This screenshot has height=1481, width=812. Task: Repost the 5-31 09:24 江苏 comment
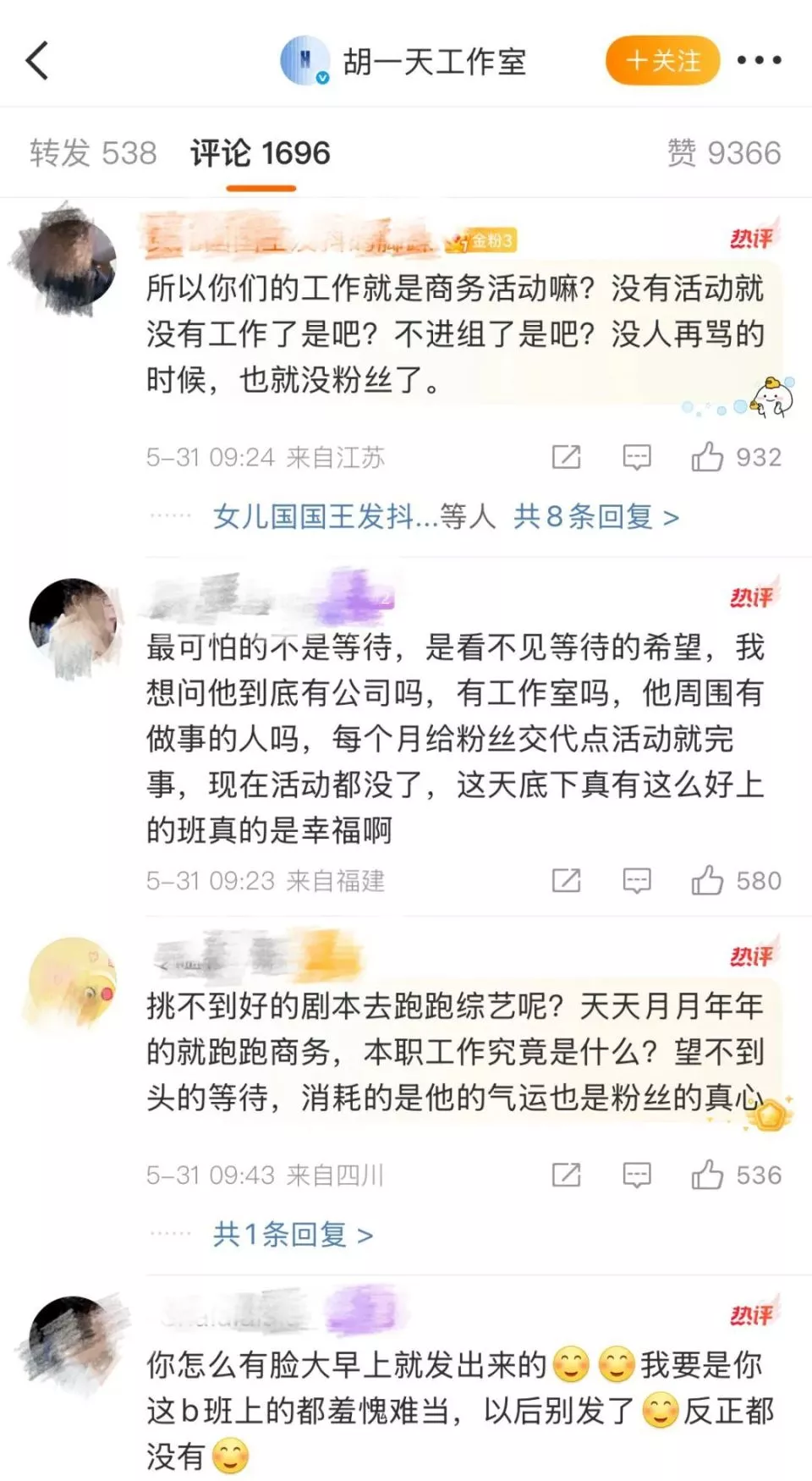point(566,457)
